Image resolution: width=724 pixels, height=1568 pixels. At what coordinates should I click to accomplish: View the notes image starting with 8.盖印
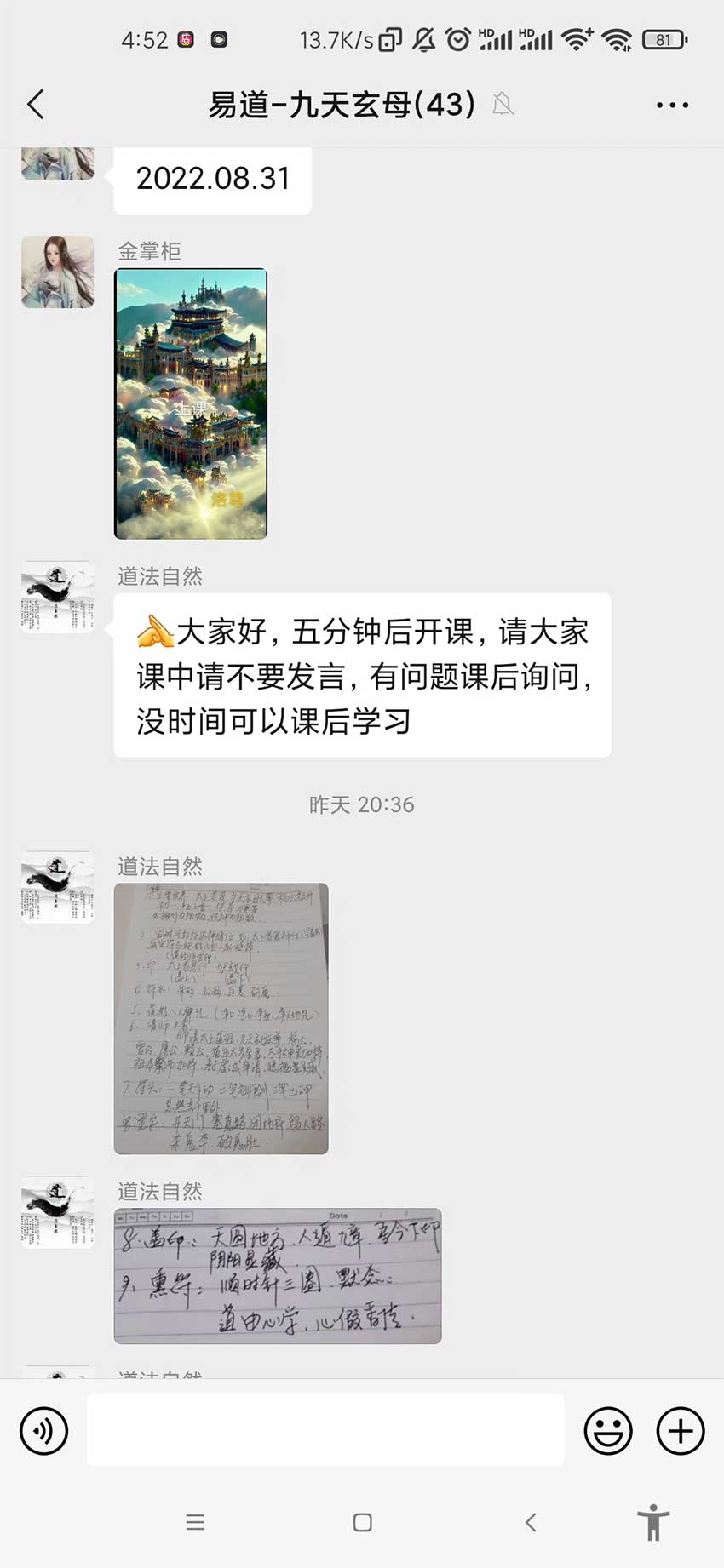[x=278, y=1275]
